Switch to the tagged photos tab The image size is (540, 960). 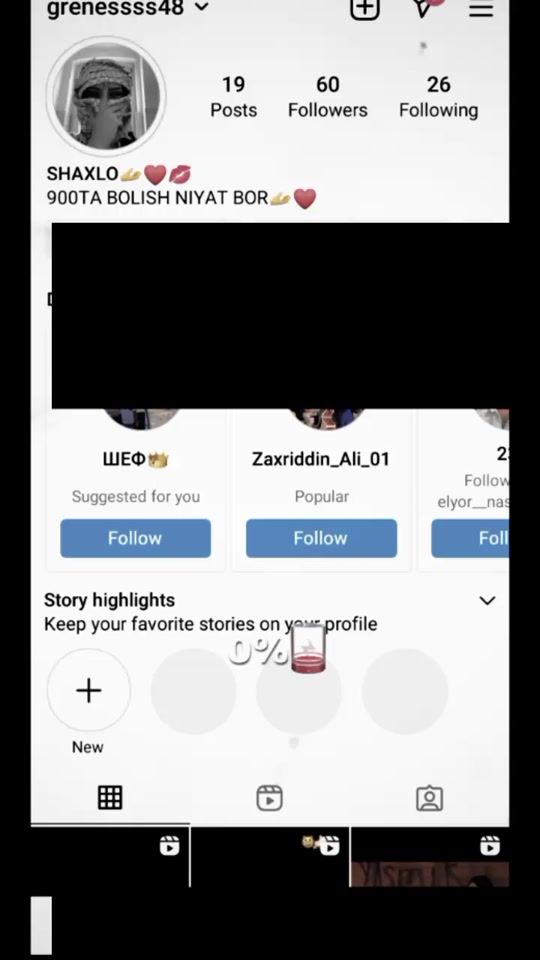pos(429,798)
